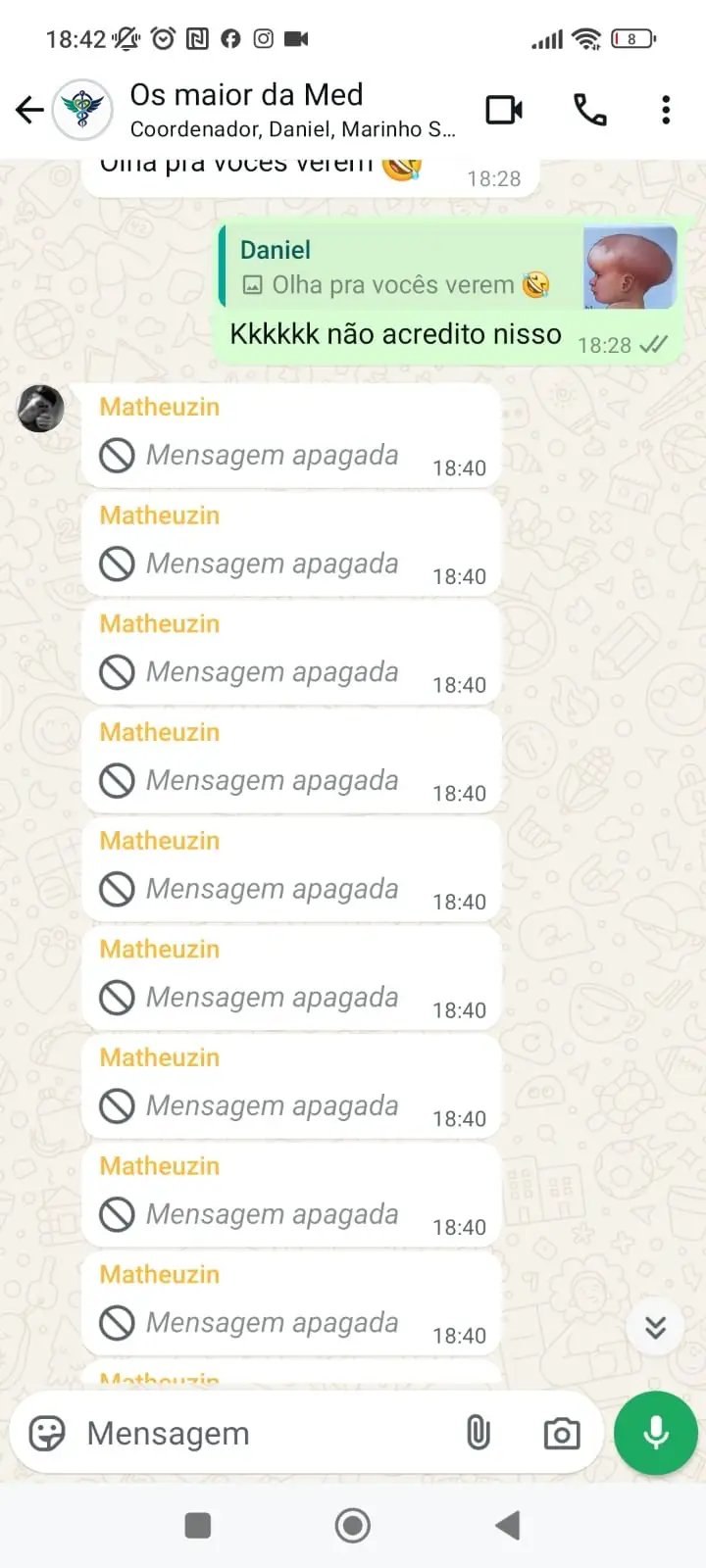
Task: Open Os maior da Med group info
Action: click(x=292, y=110)
